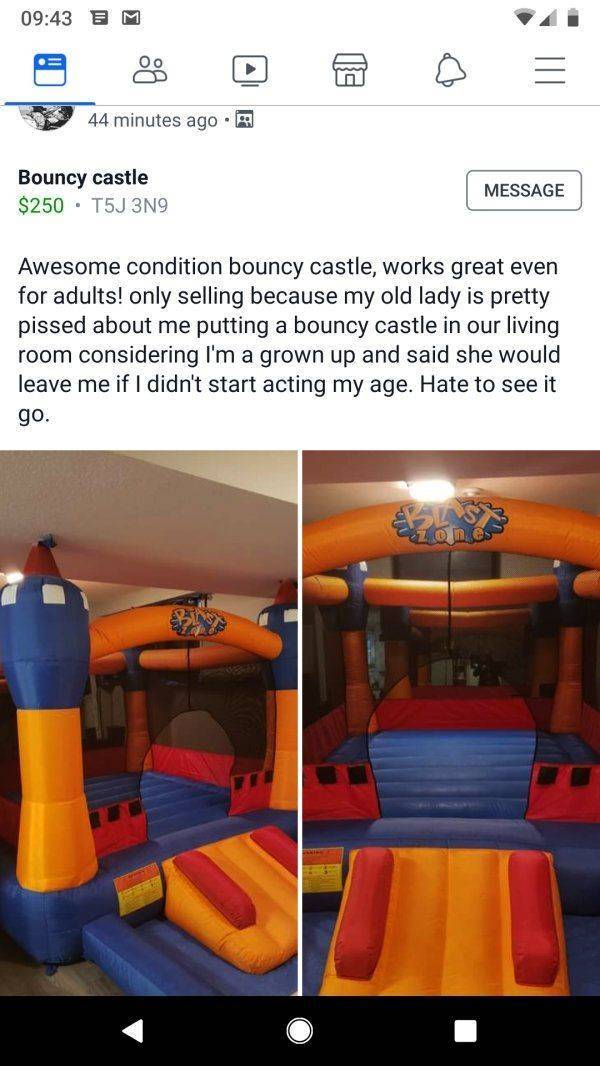View the right Blast Zone photo

point(451,722)
